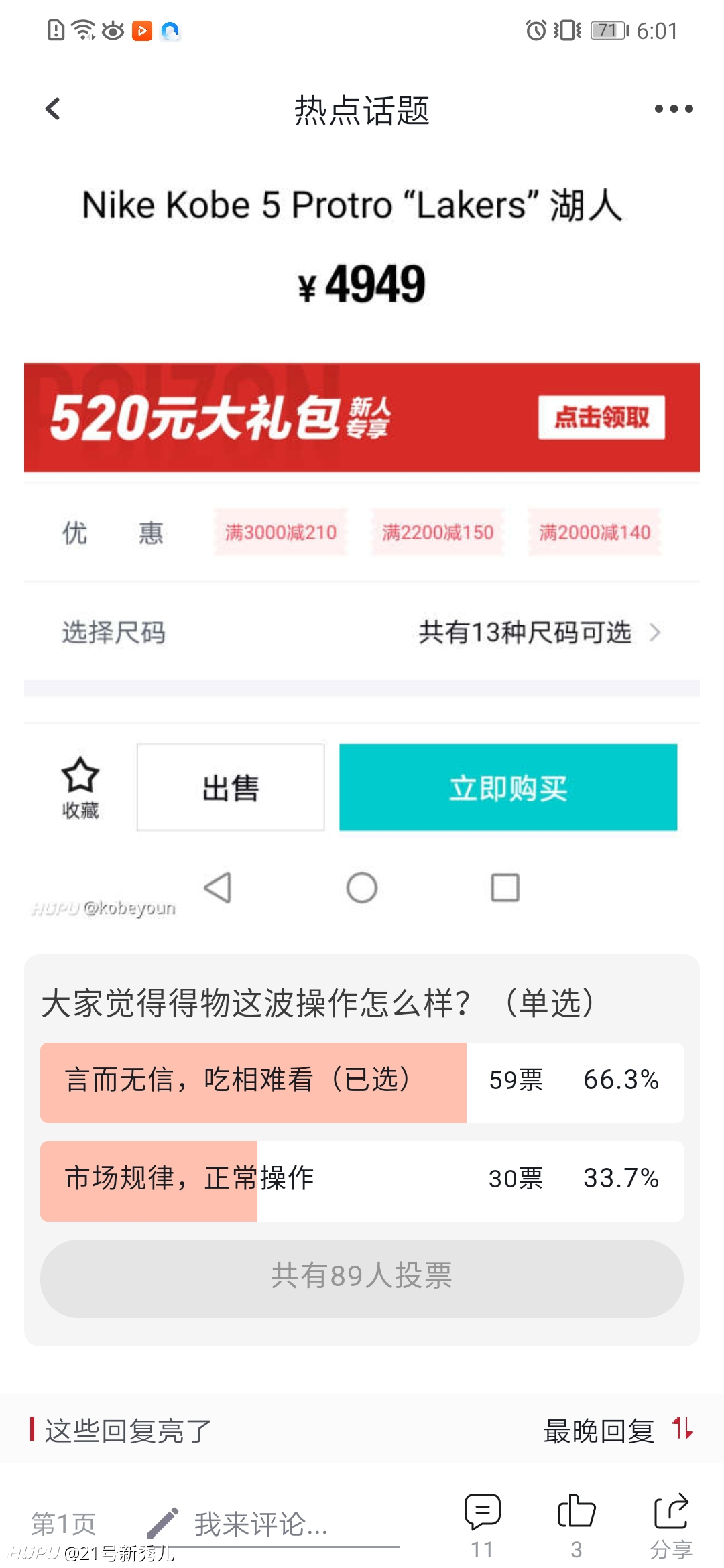The image size is (724, 1568).
Task: Share this post via 分享
Action: 671,1525
